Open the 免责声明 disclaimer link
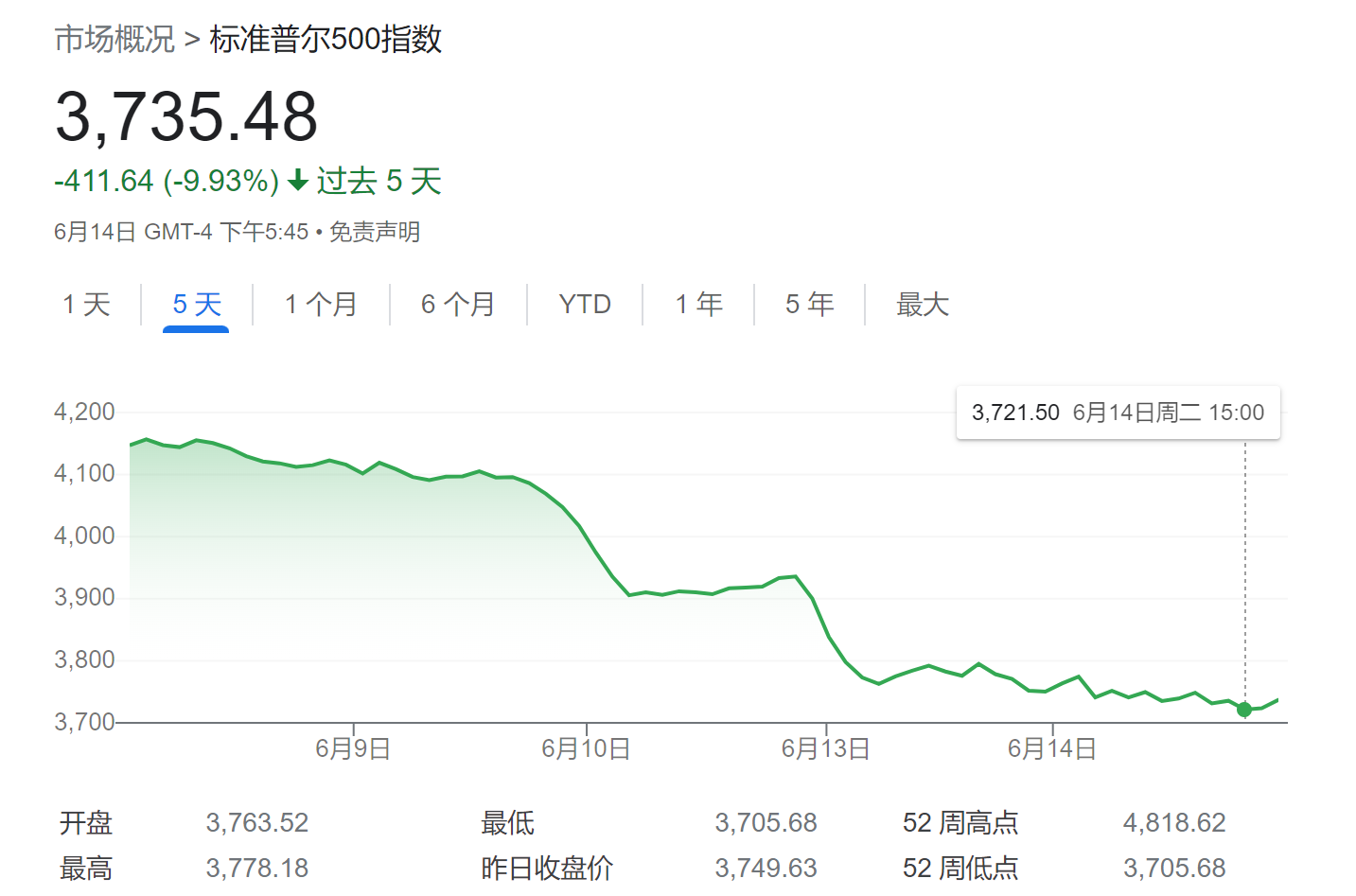The height and width of the screenshot is (896, 1356). 375,232
